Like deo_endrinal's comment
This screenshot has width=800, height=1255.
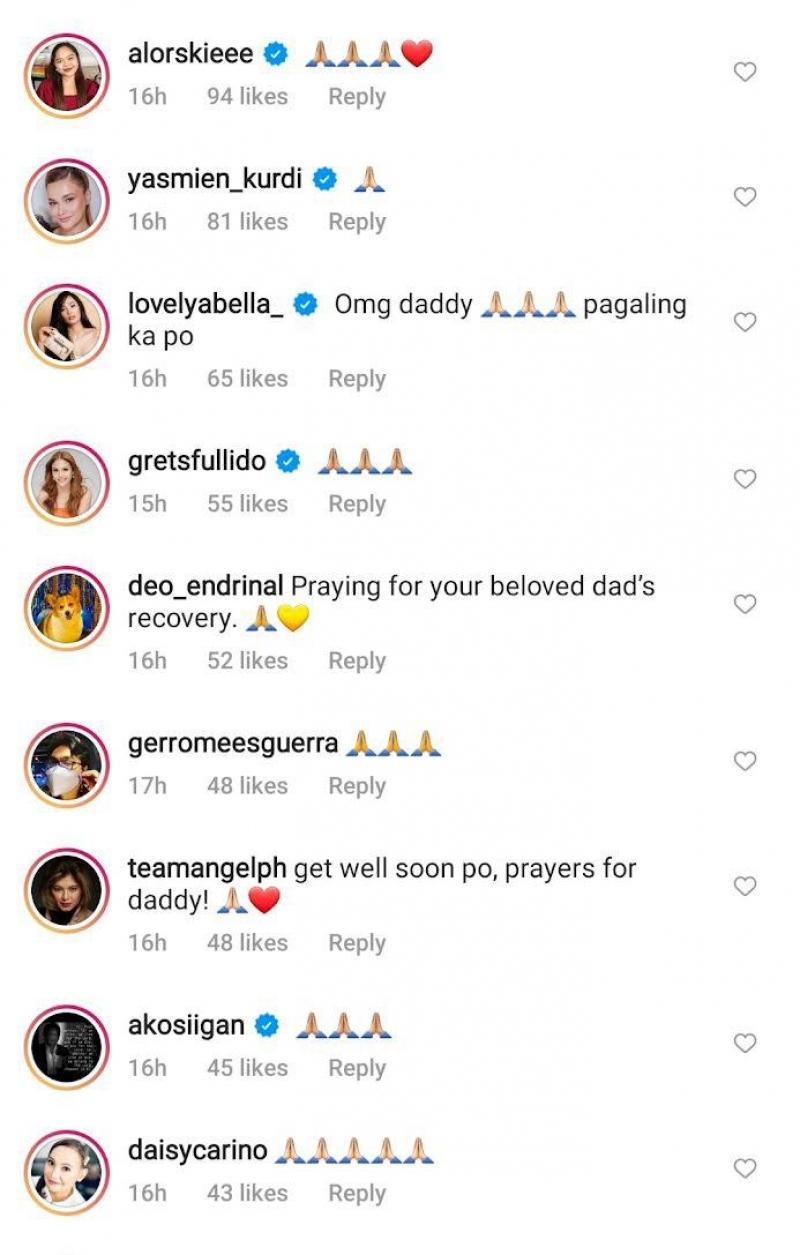click(745, 604)
